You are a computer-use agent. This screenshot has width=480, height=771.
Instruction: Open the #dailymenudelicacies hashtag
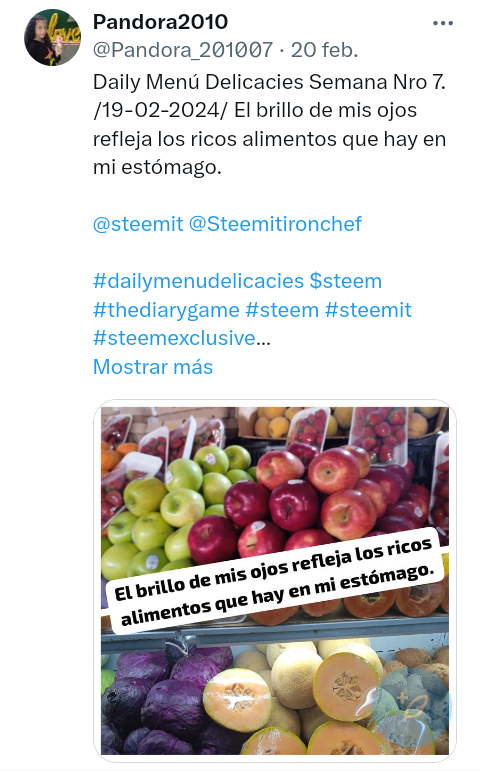tap(199, 281)
